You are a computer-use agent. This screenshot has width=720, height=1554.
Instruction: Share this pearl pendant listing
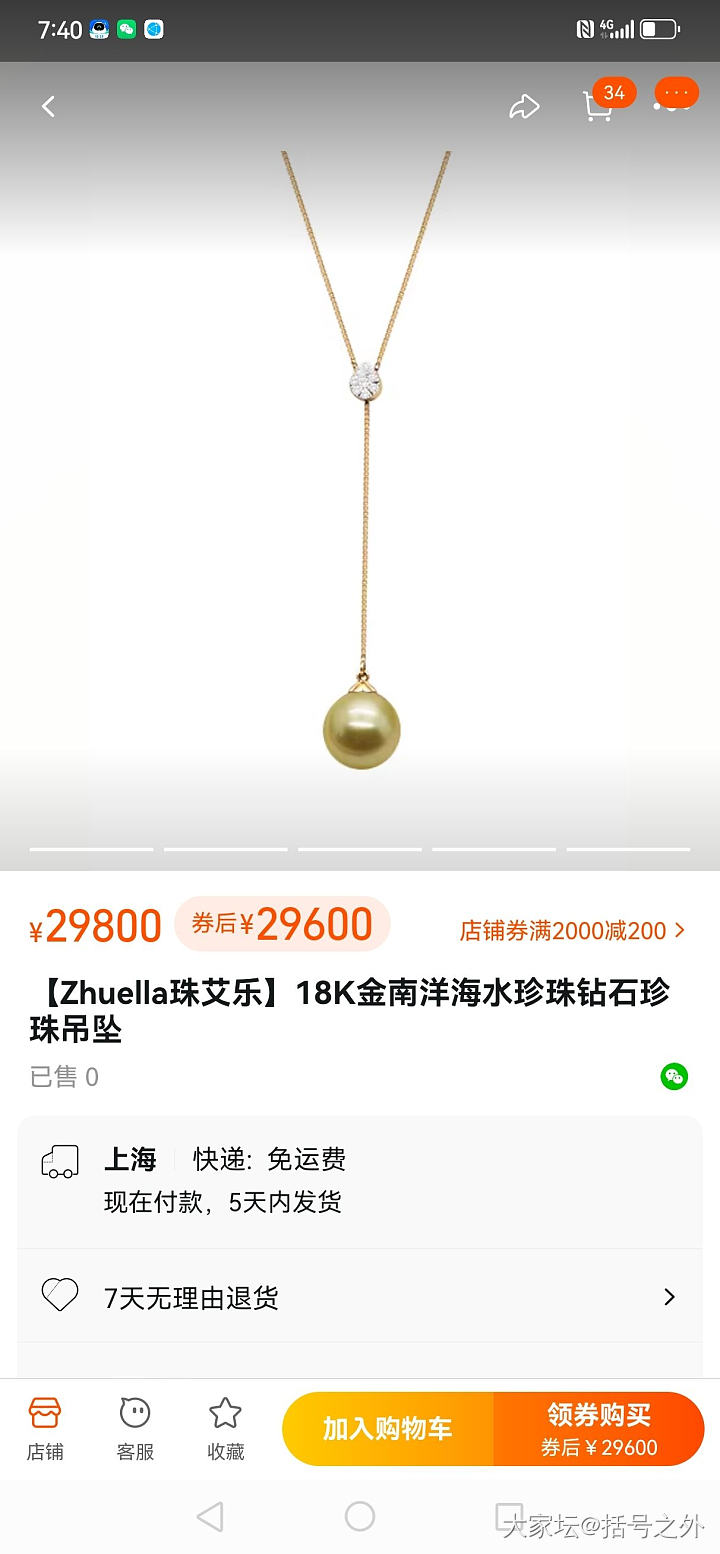524,107
